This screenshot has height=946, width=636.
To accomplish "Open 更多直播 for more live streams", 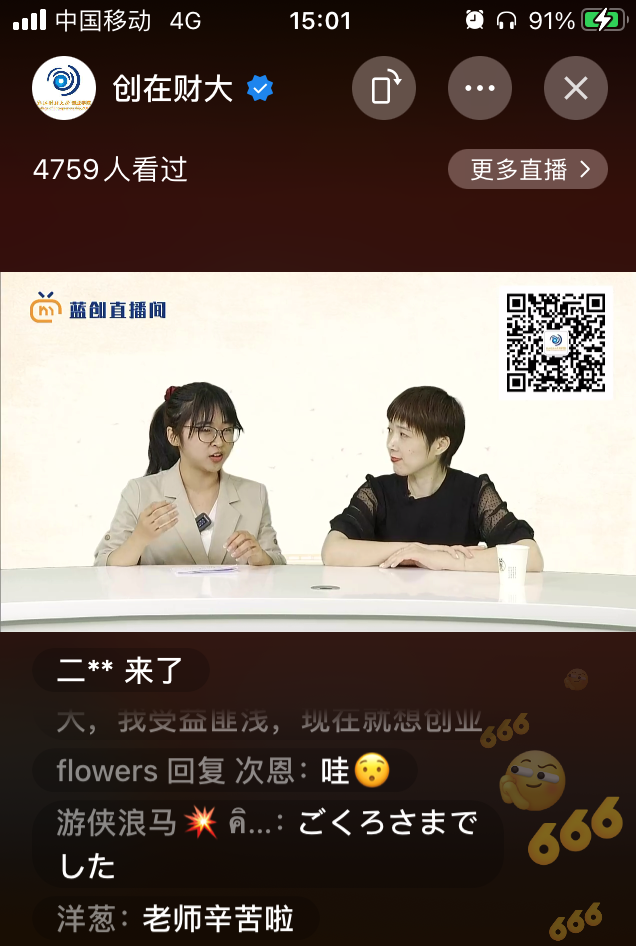I will tap(527, 169).
